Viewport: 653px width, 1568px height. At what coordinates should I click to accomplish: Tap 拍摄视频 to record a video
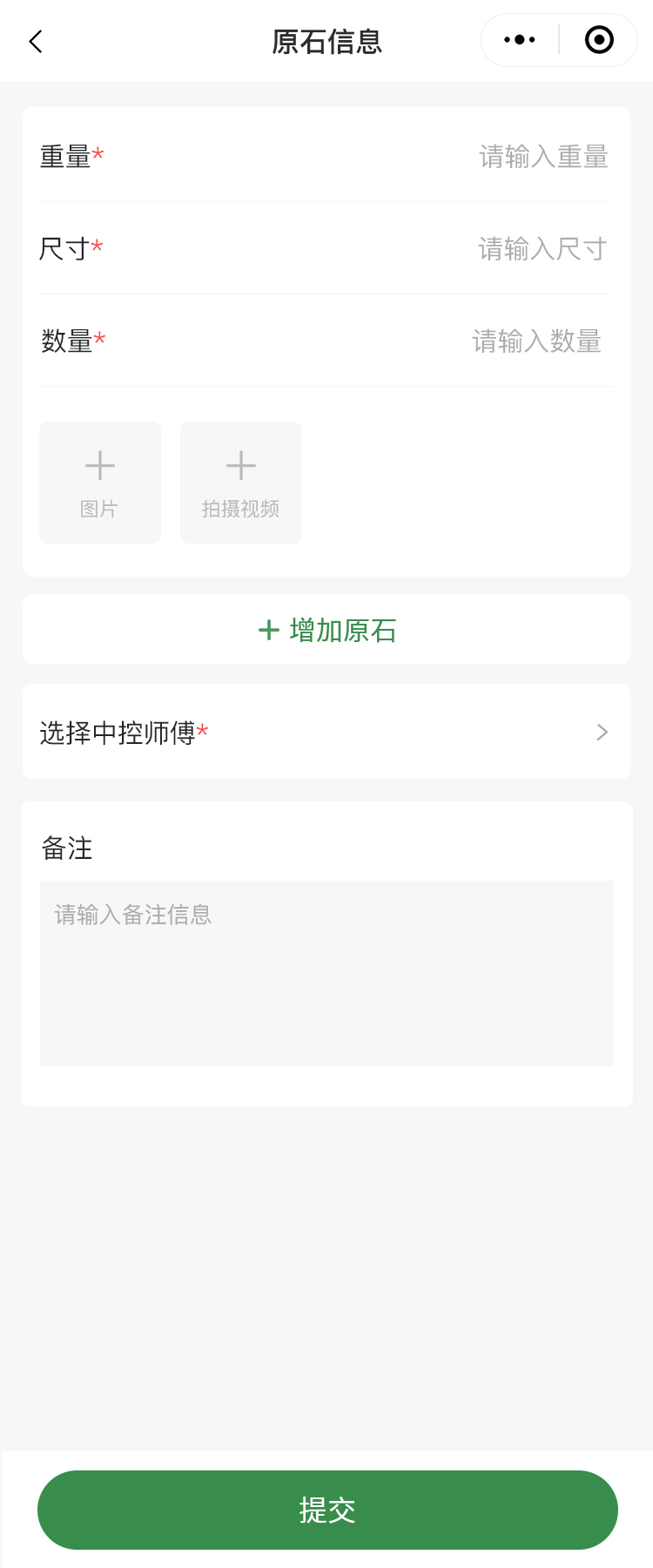[x=241, y=483]
